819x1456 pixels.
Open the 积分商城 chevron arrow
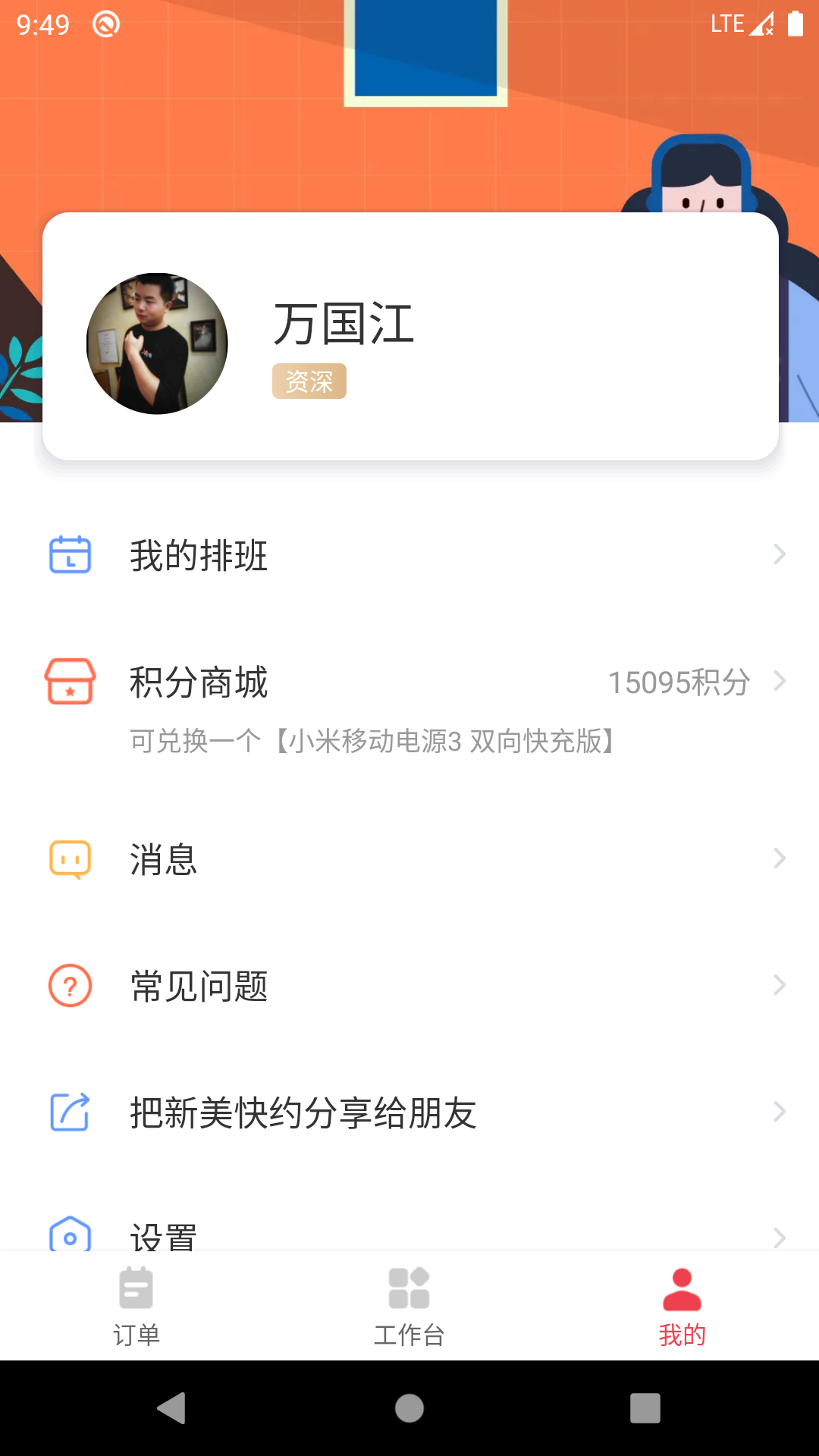(780, 682)
